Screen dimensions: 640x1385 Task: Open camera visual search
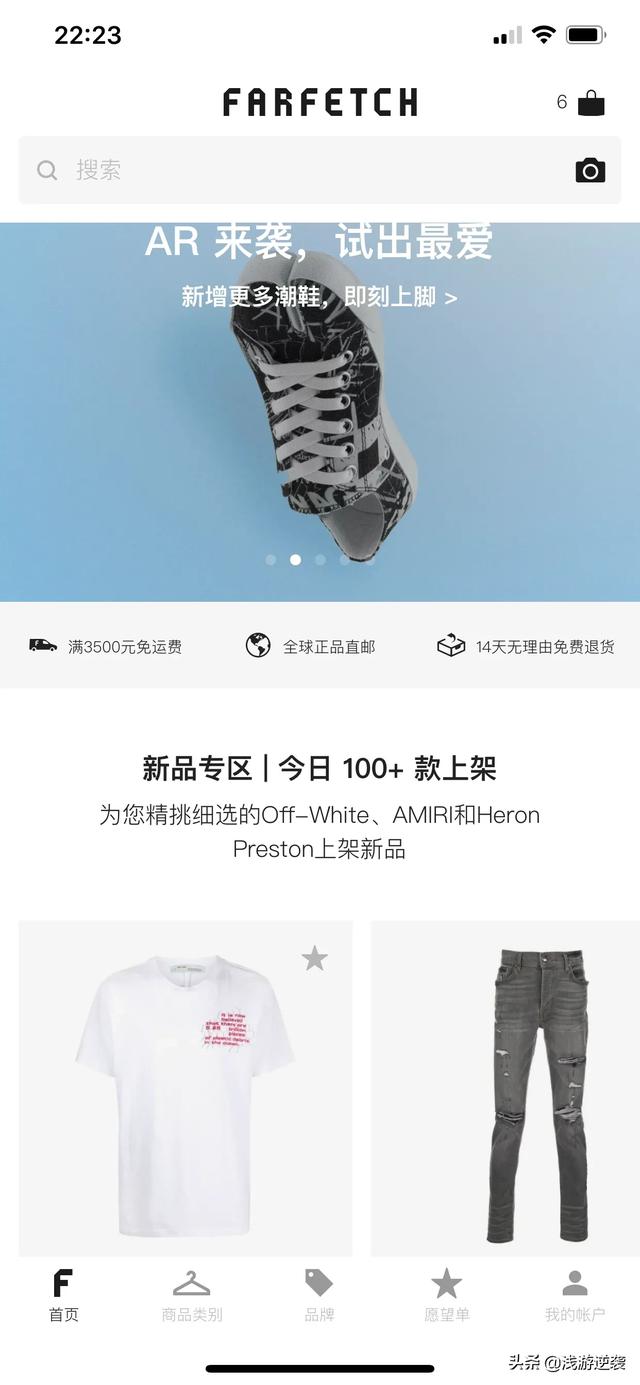point(590,170)
